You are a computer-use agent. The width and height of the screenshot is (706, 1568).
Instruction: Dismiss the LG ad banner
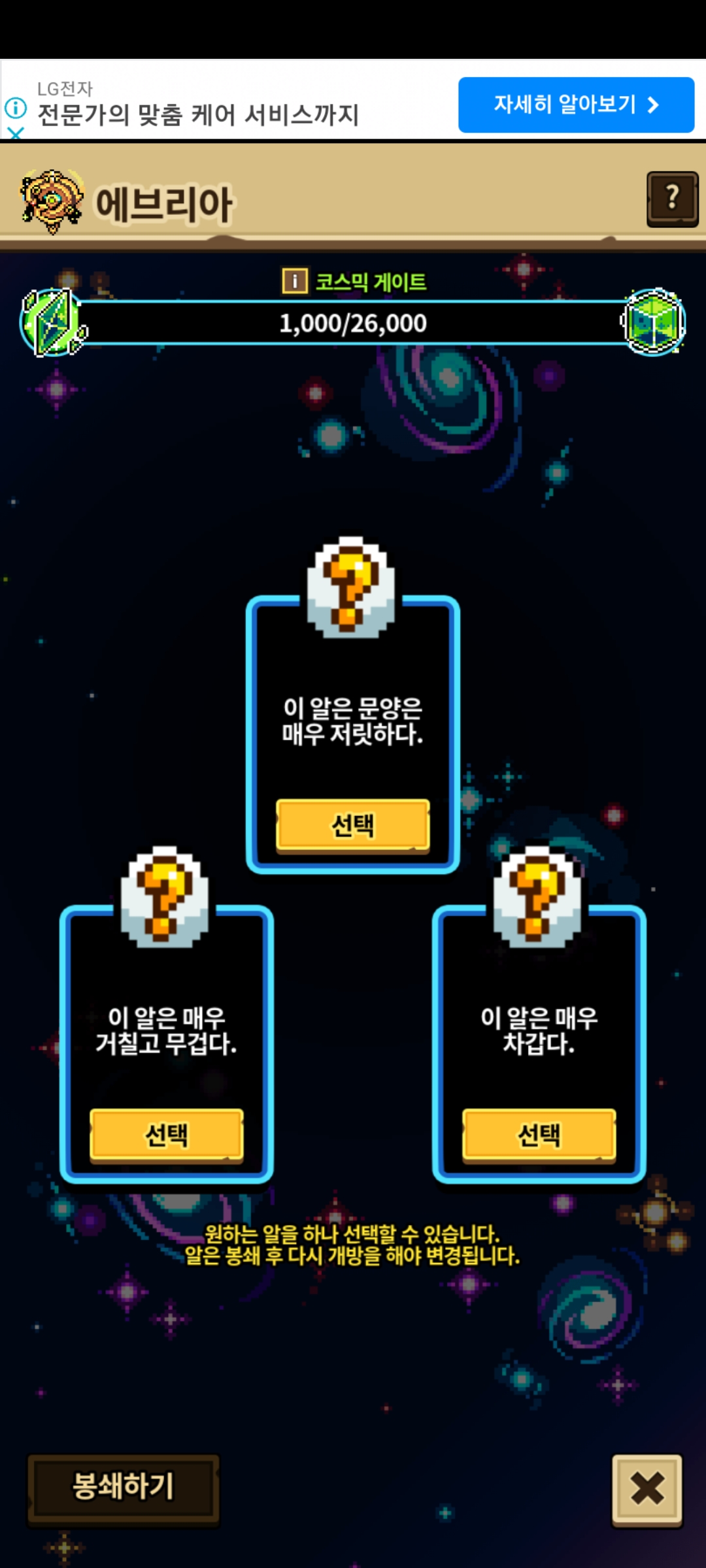pyautogui.click(x=15, y=133)
